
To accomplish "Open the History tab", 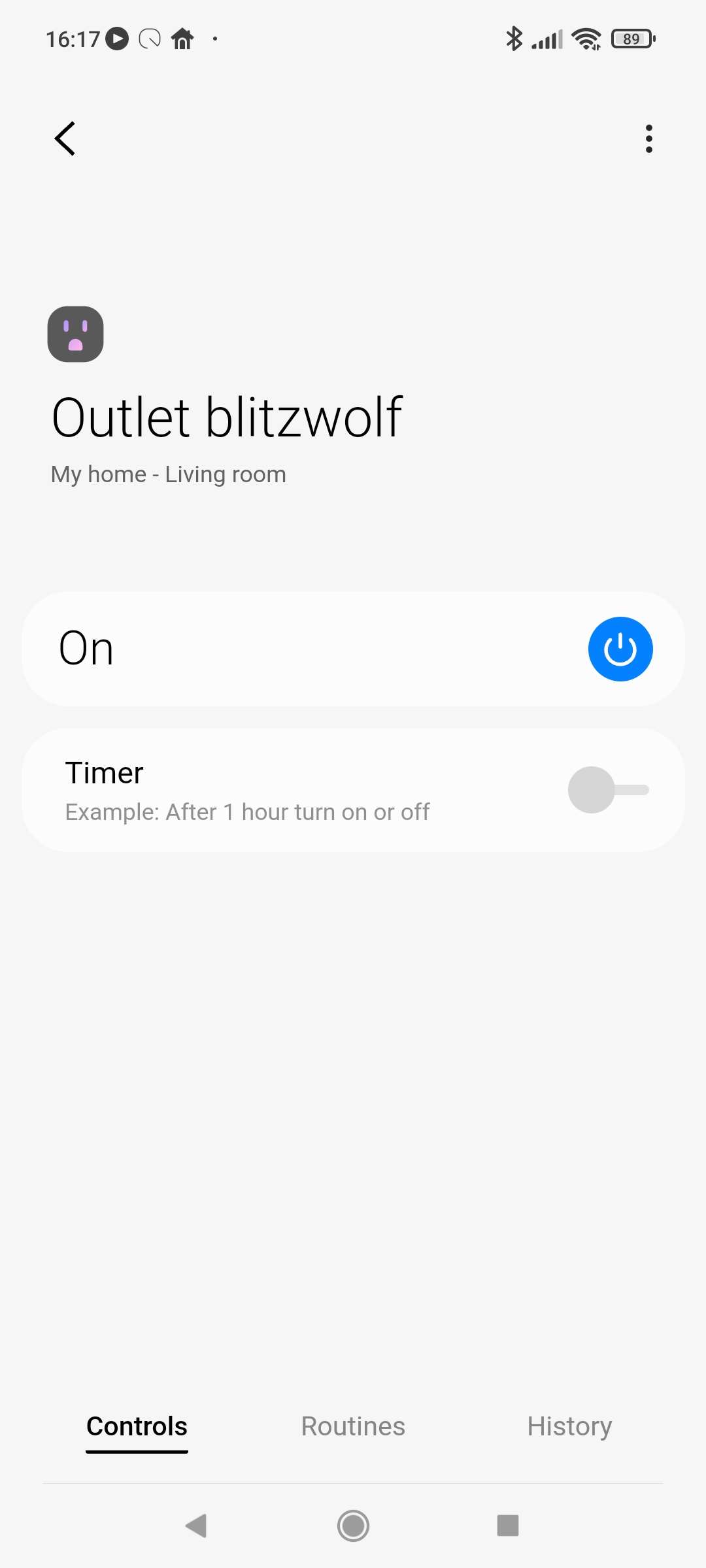I will 569,1426.
